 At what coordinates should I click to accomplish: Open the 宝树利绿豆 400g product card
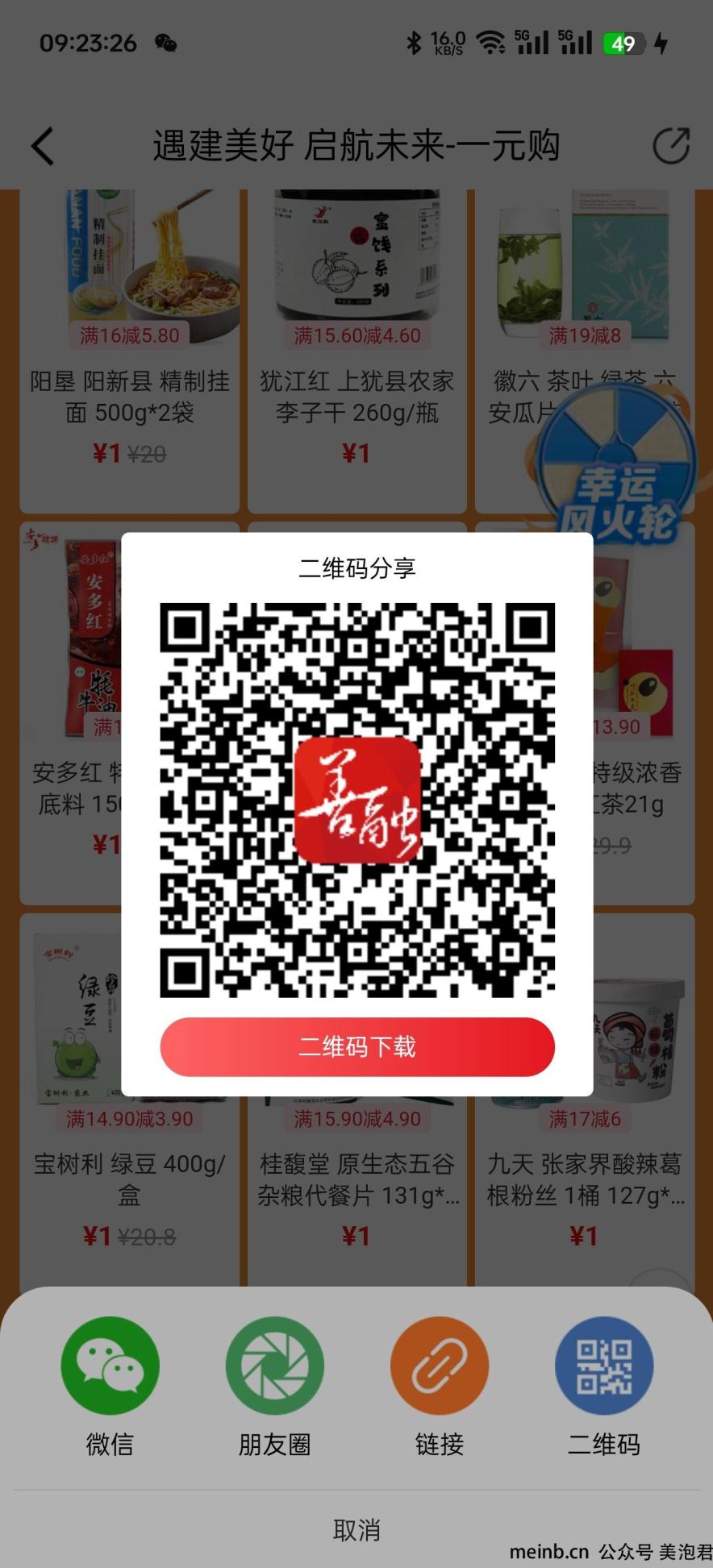[129, 1177]
